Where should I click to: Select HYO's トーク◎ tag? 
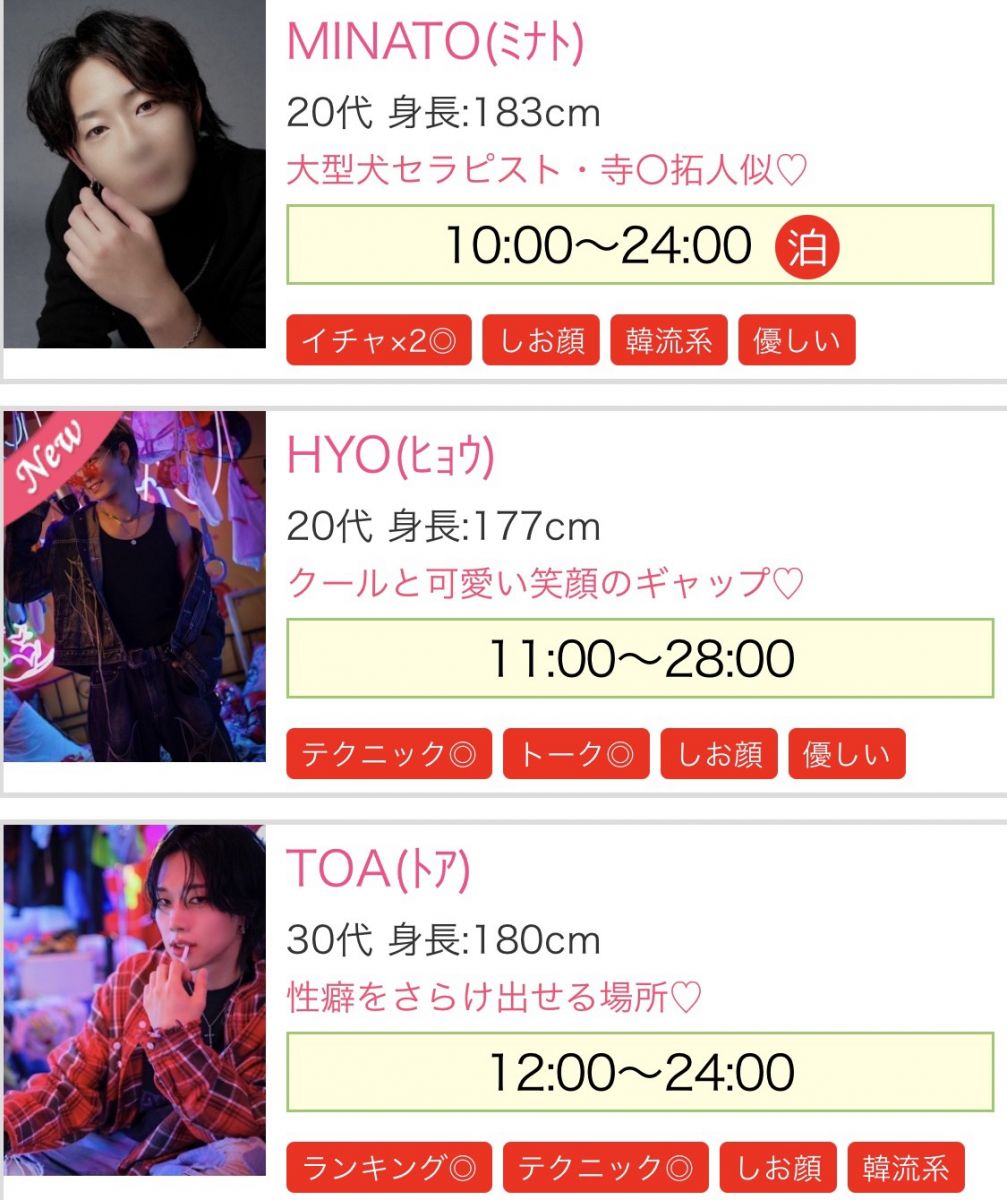pyautogui.click(x=575, y=754)
